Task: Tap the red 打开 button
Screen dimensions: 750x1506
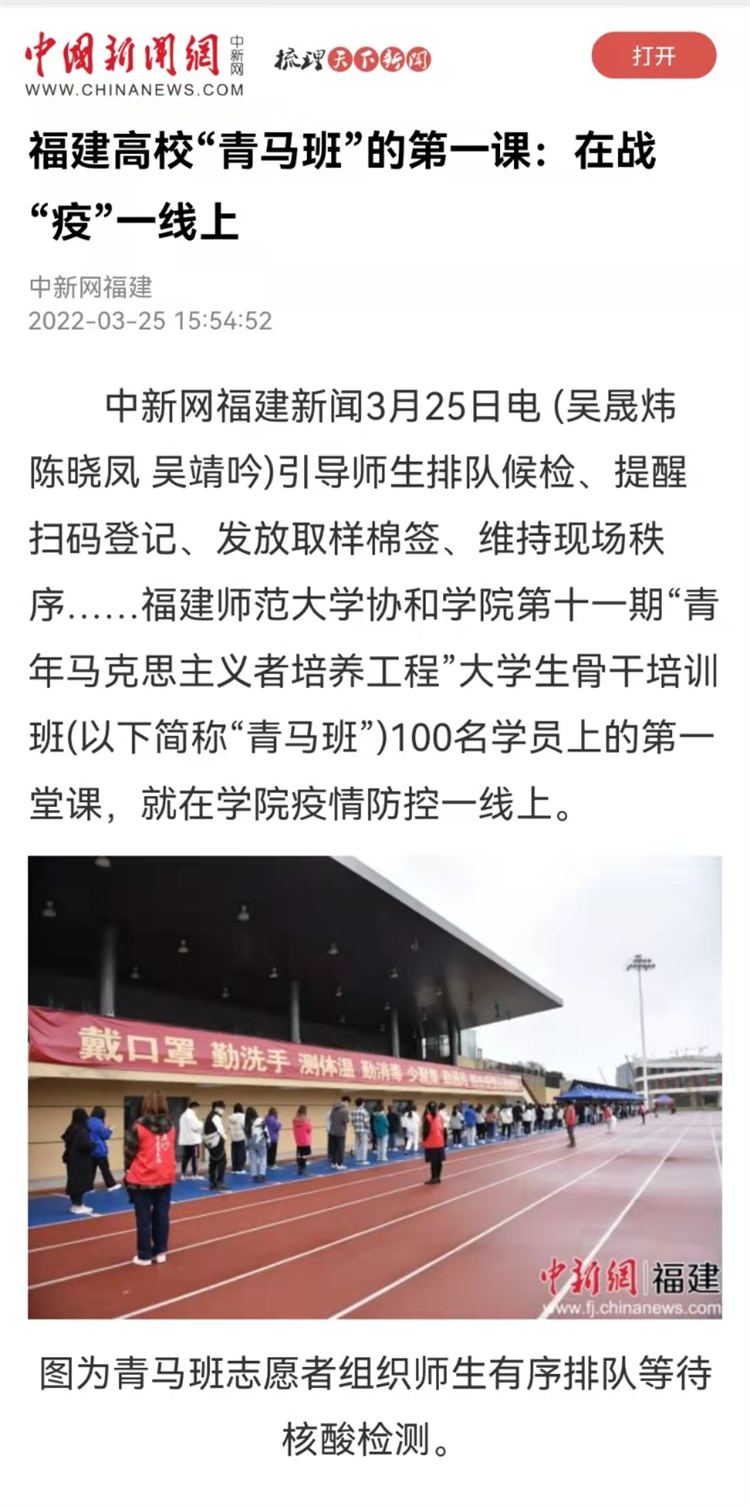Action: pyautogui.click(x=654, y=55)
